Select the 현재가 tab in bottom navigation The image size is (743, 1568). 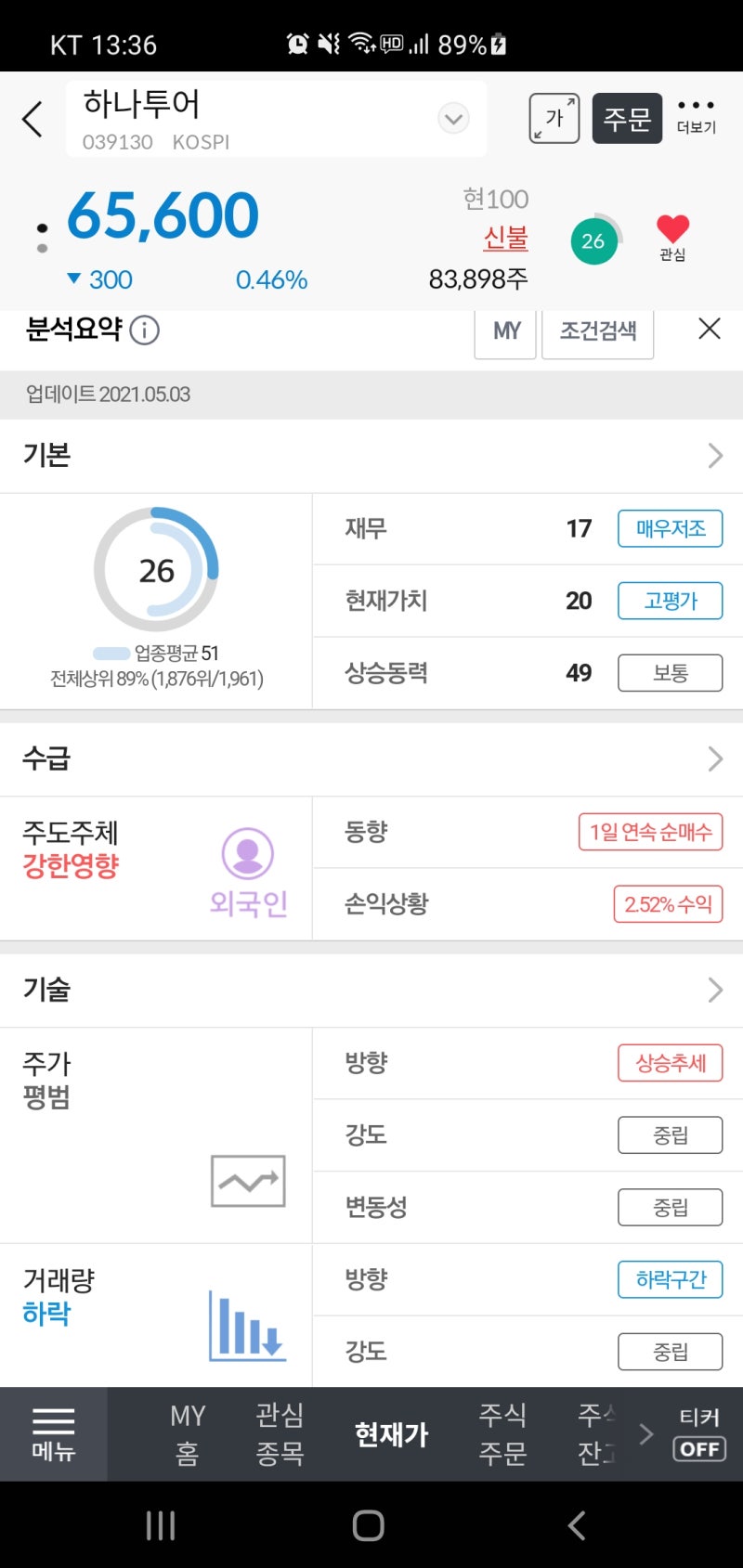click(x=390, y=1434)
